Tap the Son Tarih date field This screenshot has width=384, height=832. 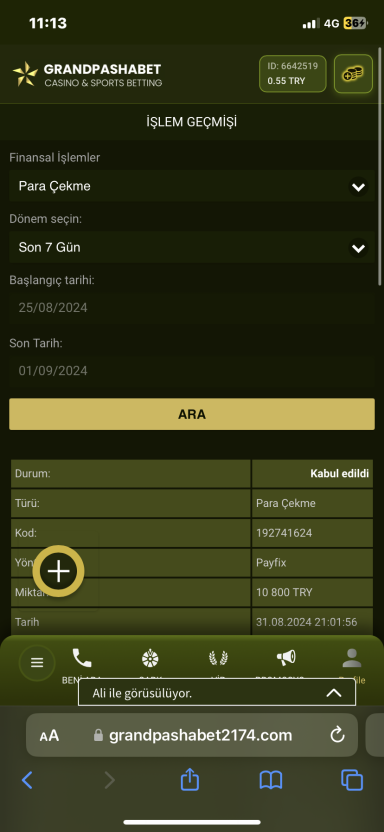tap(191, 370)
